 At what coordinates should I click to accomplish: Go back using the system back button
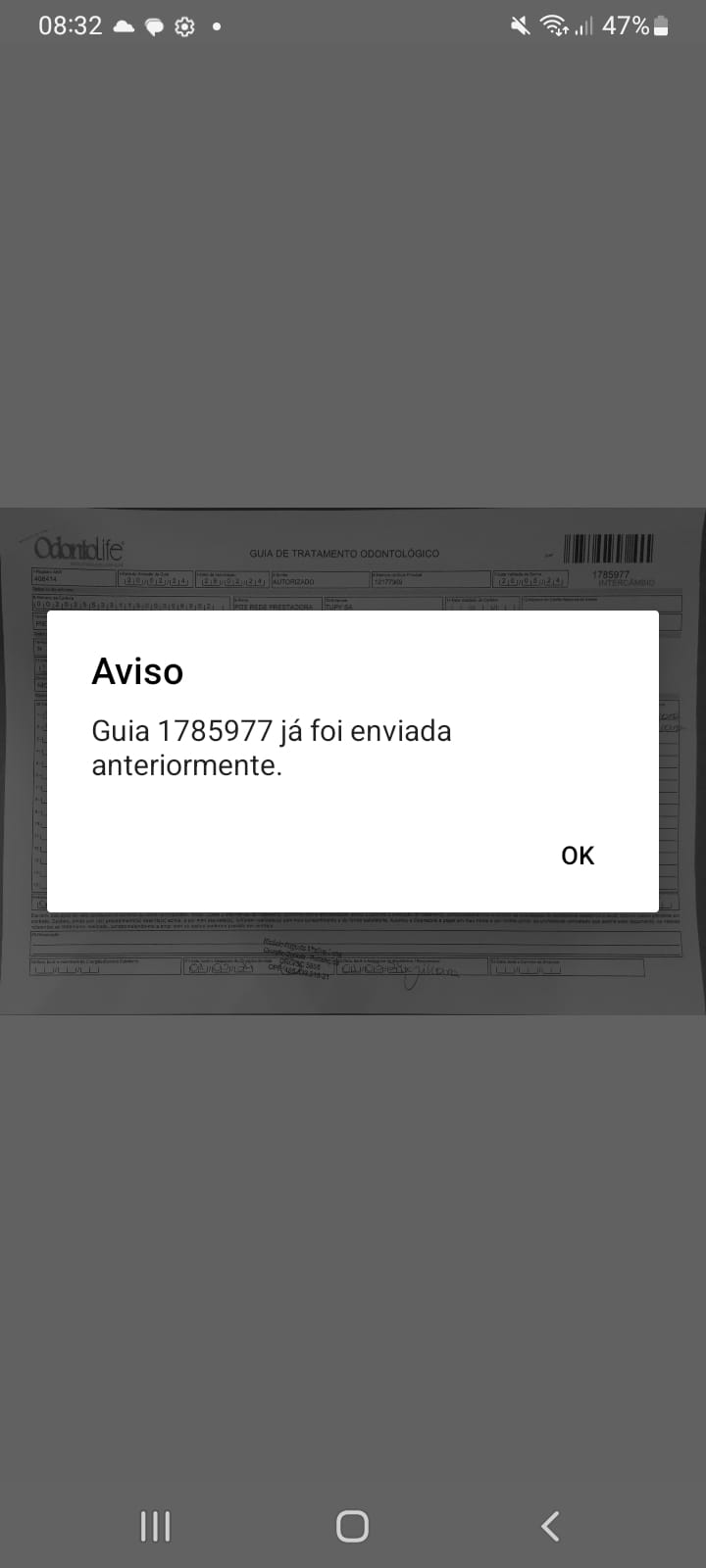tap(550, 1526)
